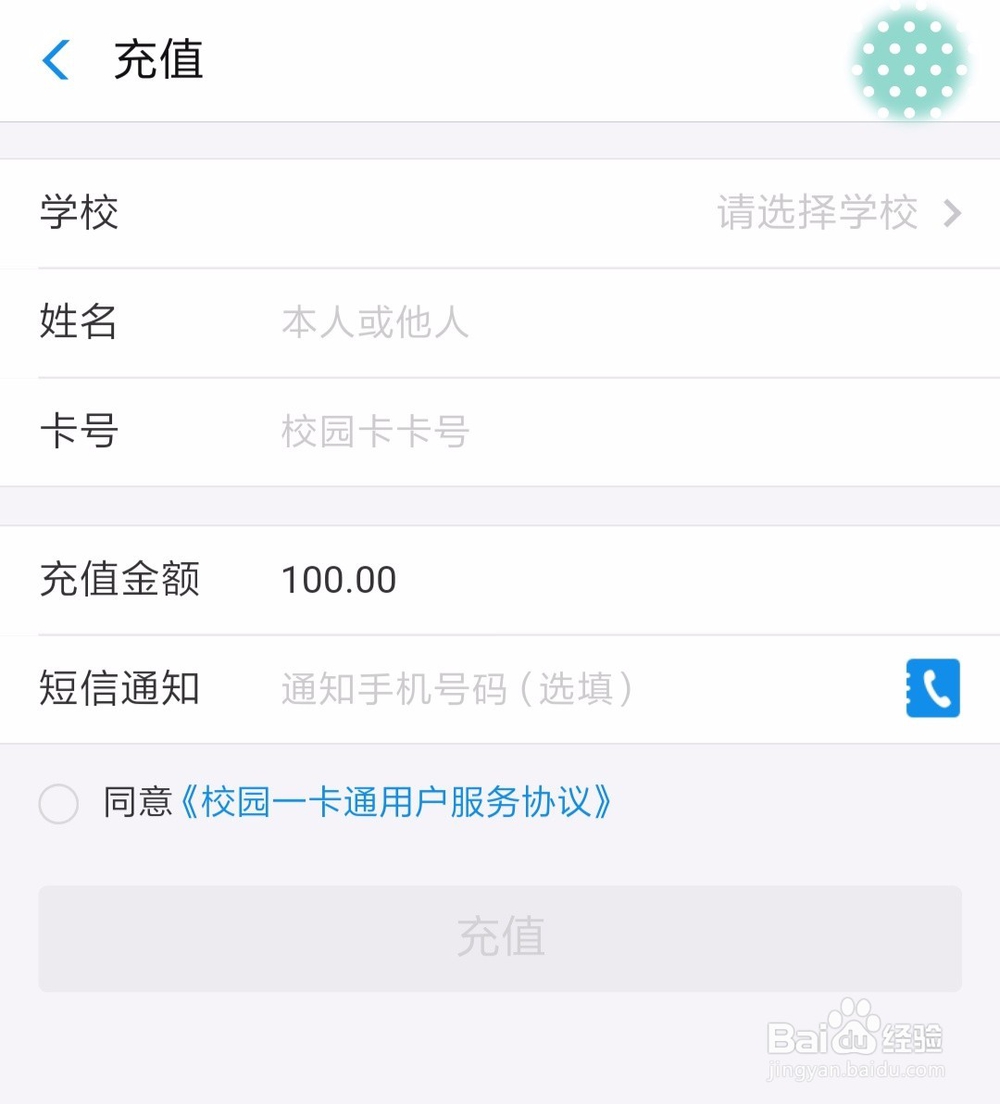Expand the school picker chevron
Viewport: 1000px width, 1104px height.
953,213
